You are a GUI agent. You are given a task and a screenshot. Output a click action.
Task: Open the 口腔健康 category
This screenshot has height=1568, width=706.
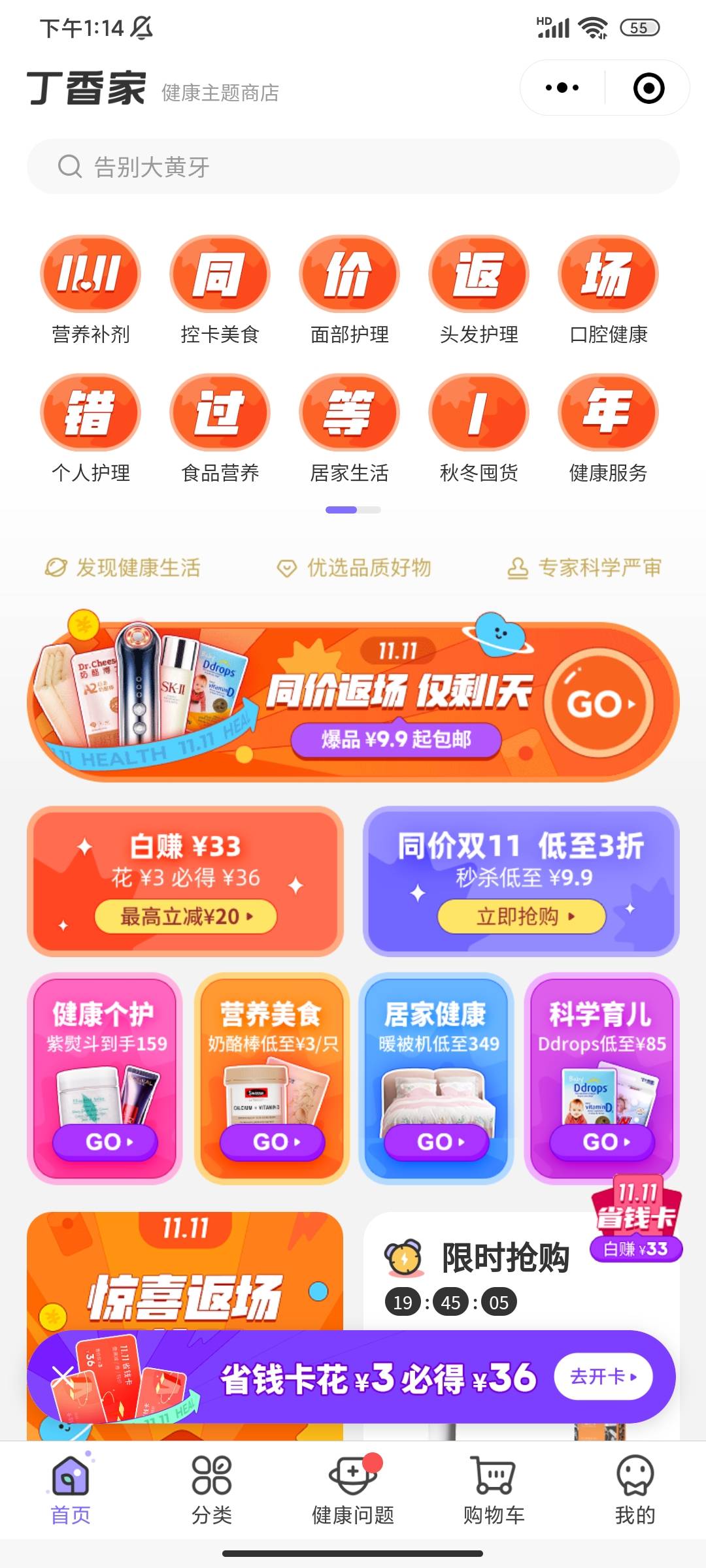(x=608, y=291)
